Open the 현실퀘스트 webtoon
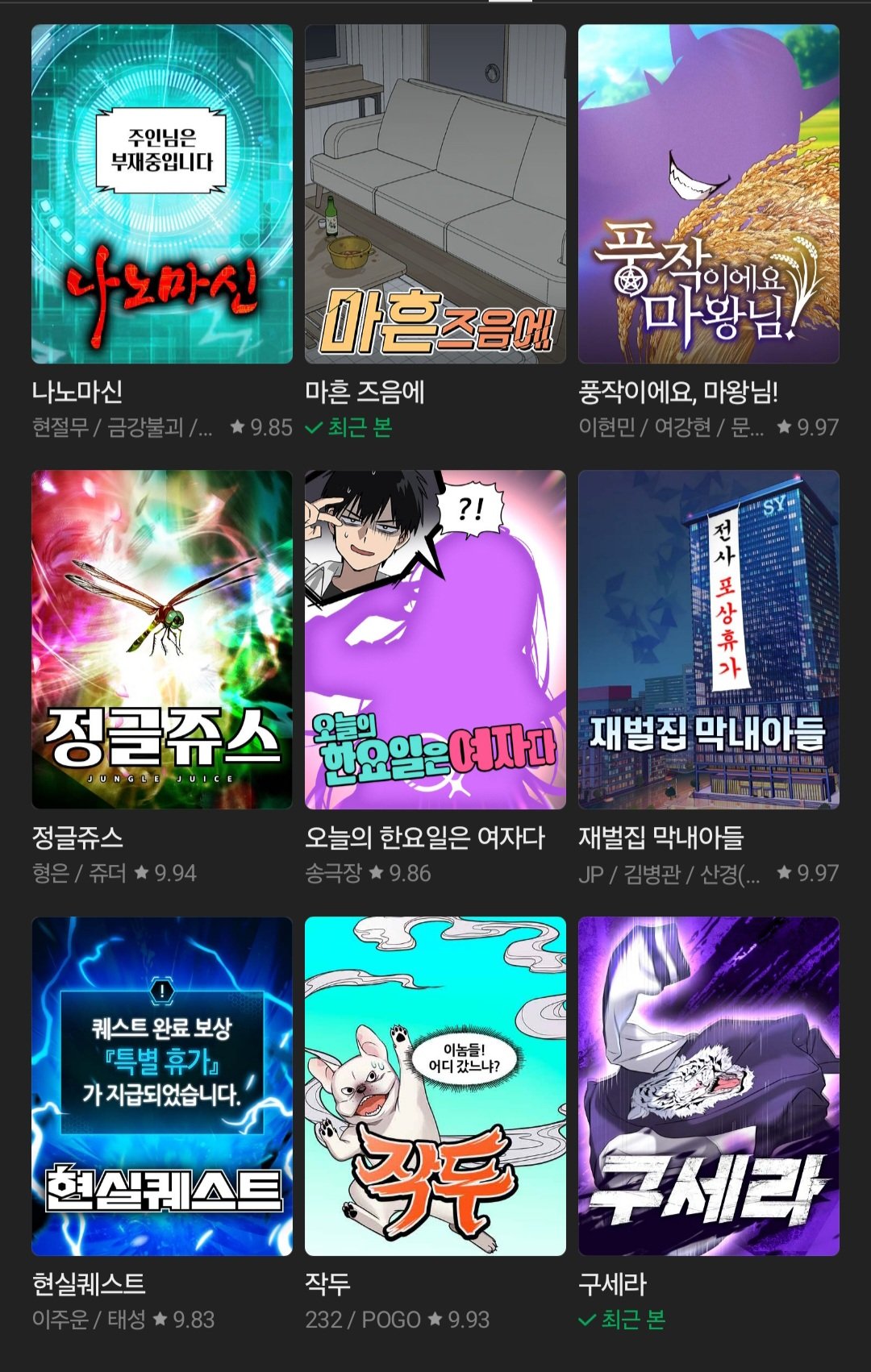Image resolution: width=871 pixels, height=1372 pixels. pos(161,1086)
